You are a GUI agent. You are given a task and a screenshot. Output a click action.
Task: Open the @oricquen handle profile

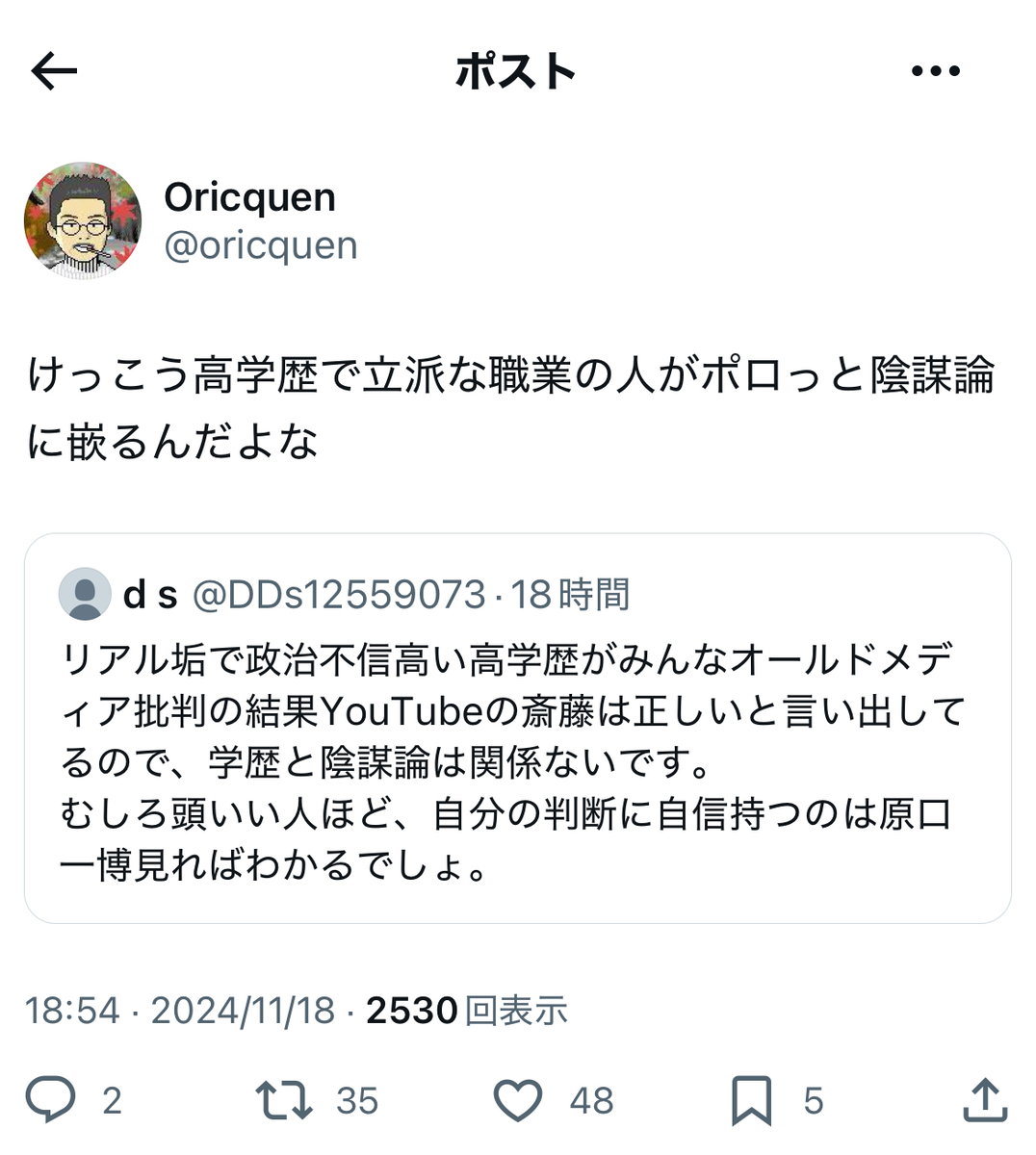(x=261, y=246)
